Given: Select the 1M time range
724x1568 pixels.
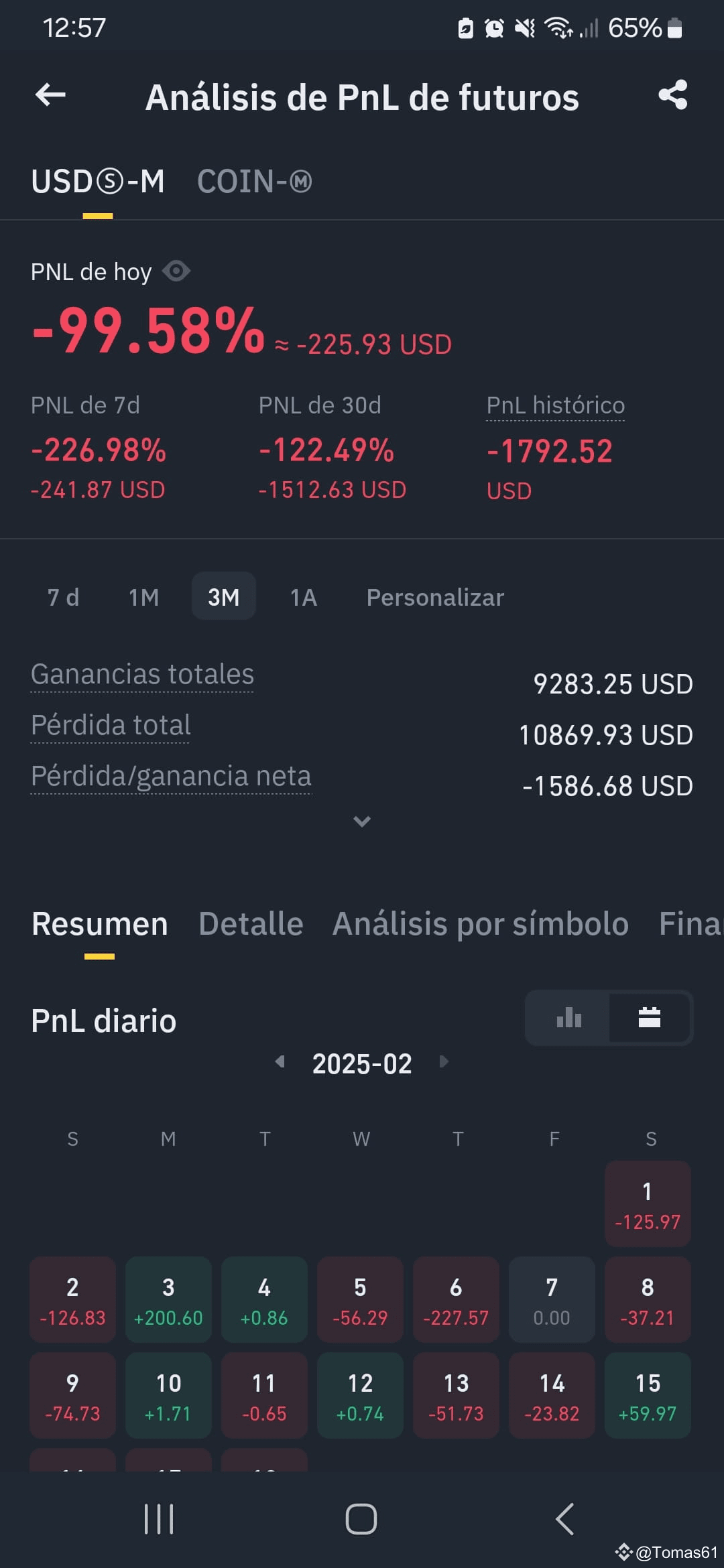Looking at the screenshot, I should pyautogui.click(x=143, y=596).
